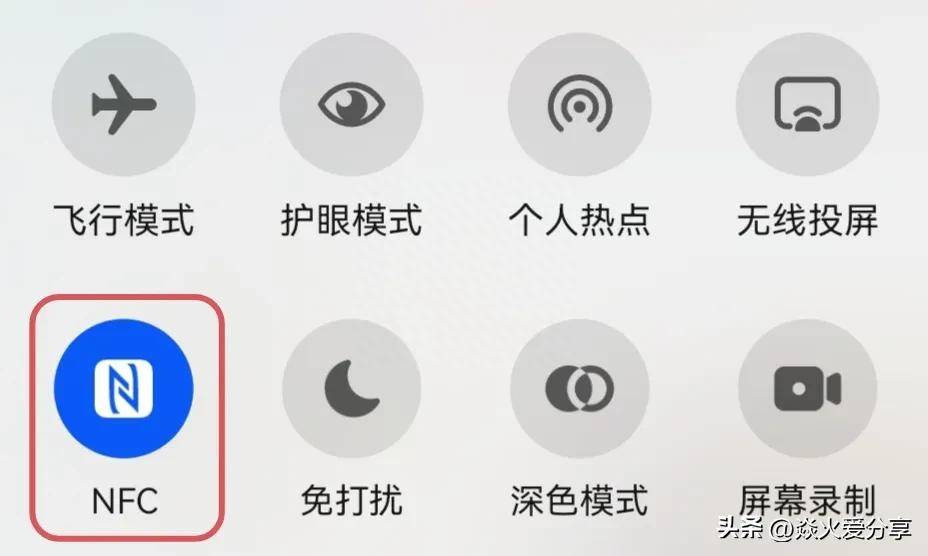Start wireless screen casting (无线投屏)
This screenshot has height=556, width=928.
pos(807,104)
